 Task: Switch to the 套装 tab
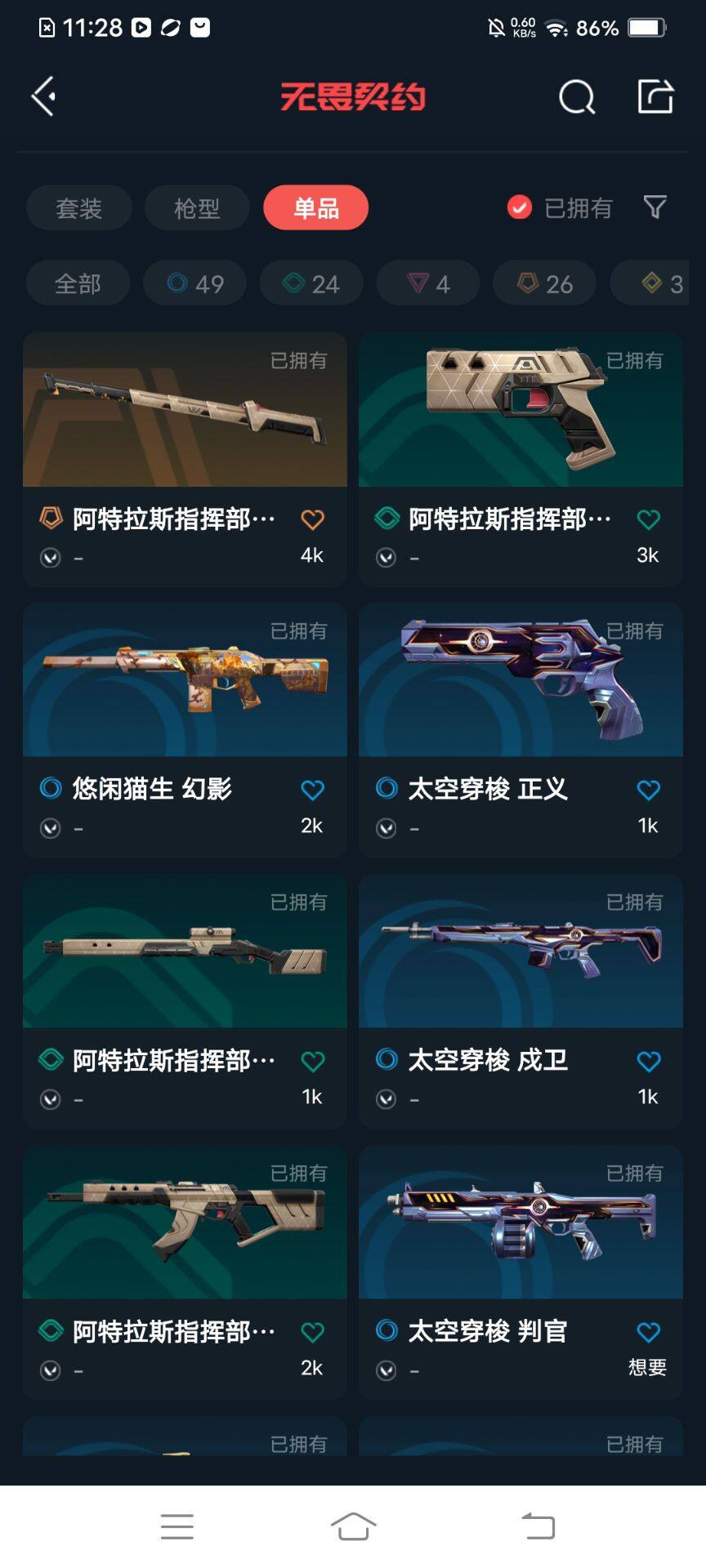tap(78, 207)
